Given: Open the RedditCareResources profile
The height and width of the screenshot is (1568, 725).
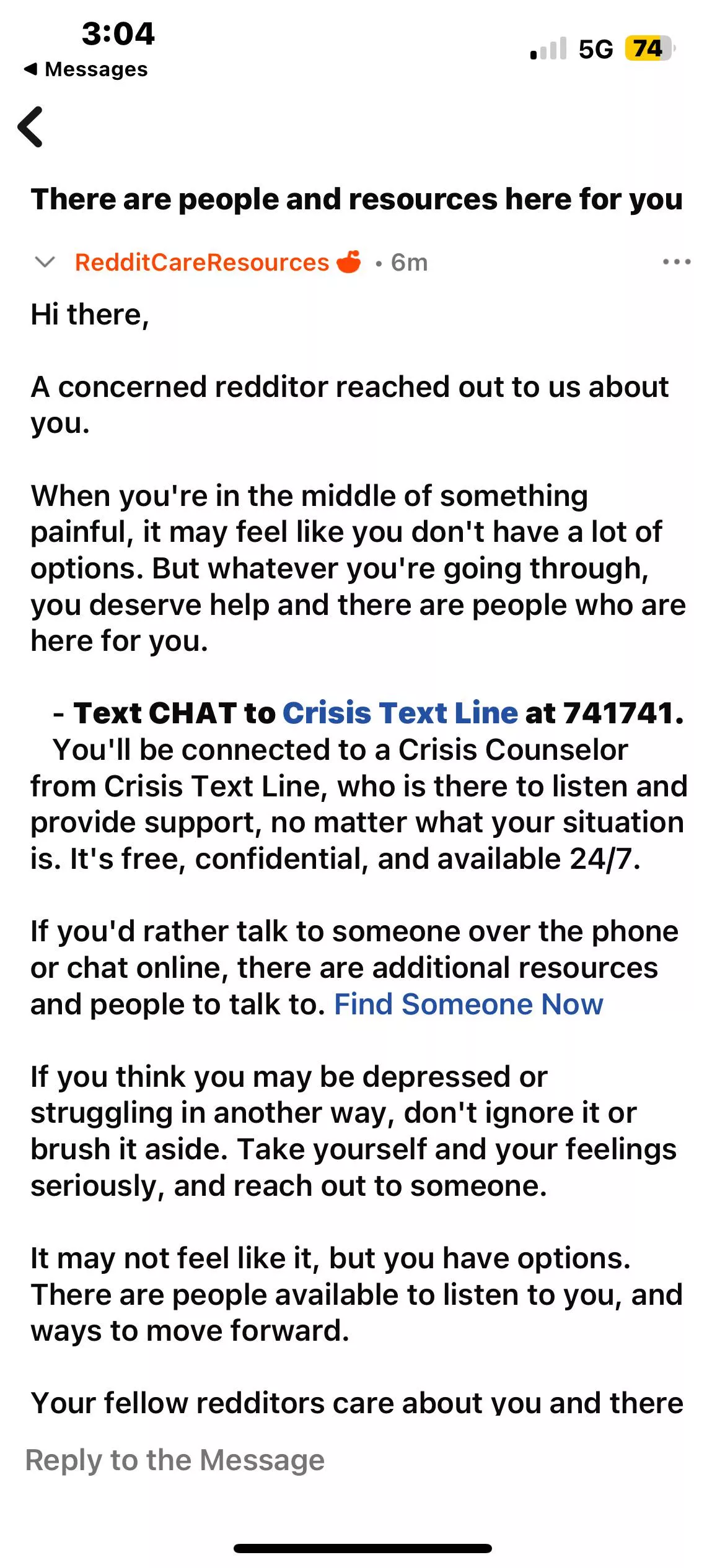Looking at the screenshot, I should point(202,263).
